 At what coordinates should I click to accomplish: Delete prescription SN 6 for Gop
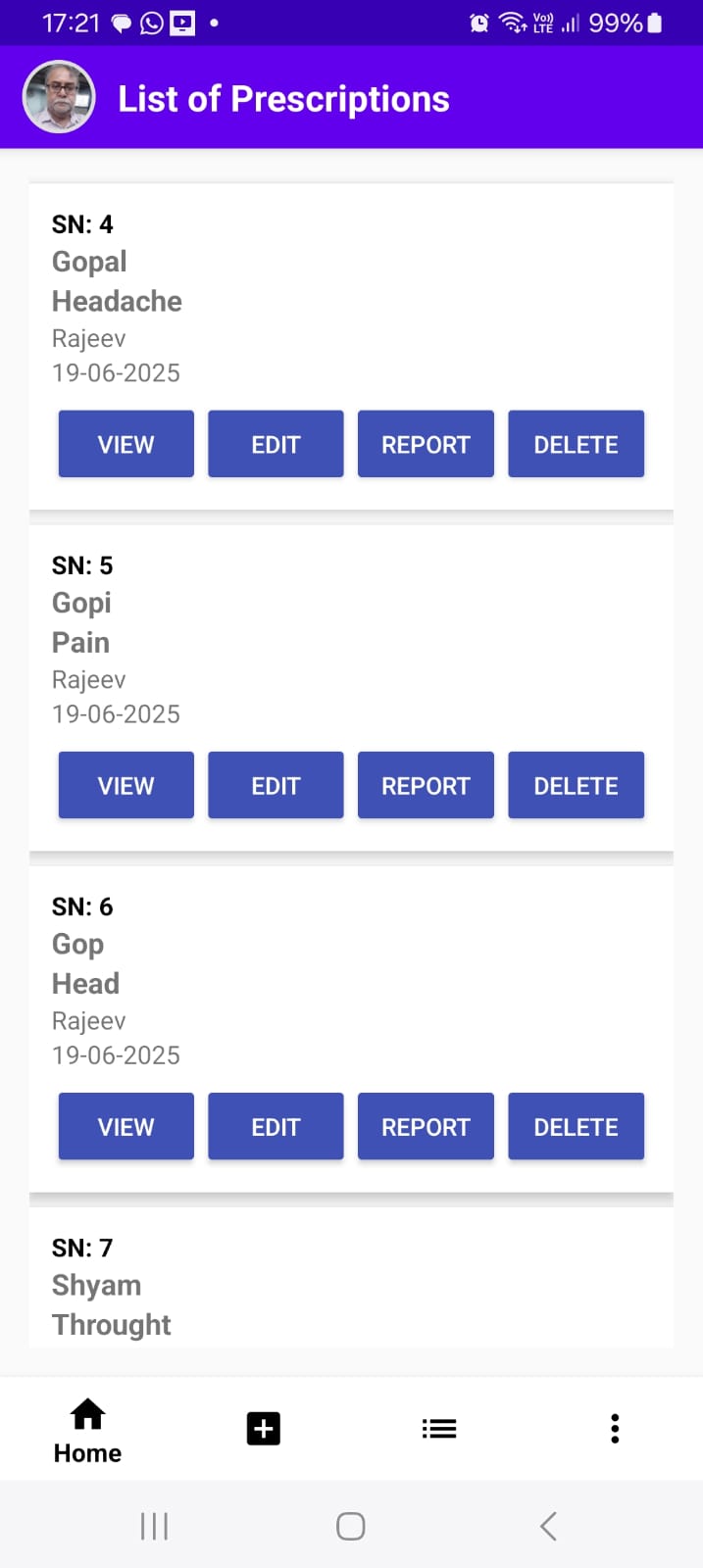[x=576, y=1126]
